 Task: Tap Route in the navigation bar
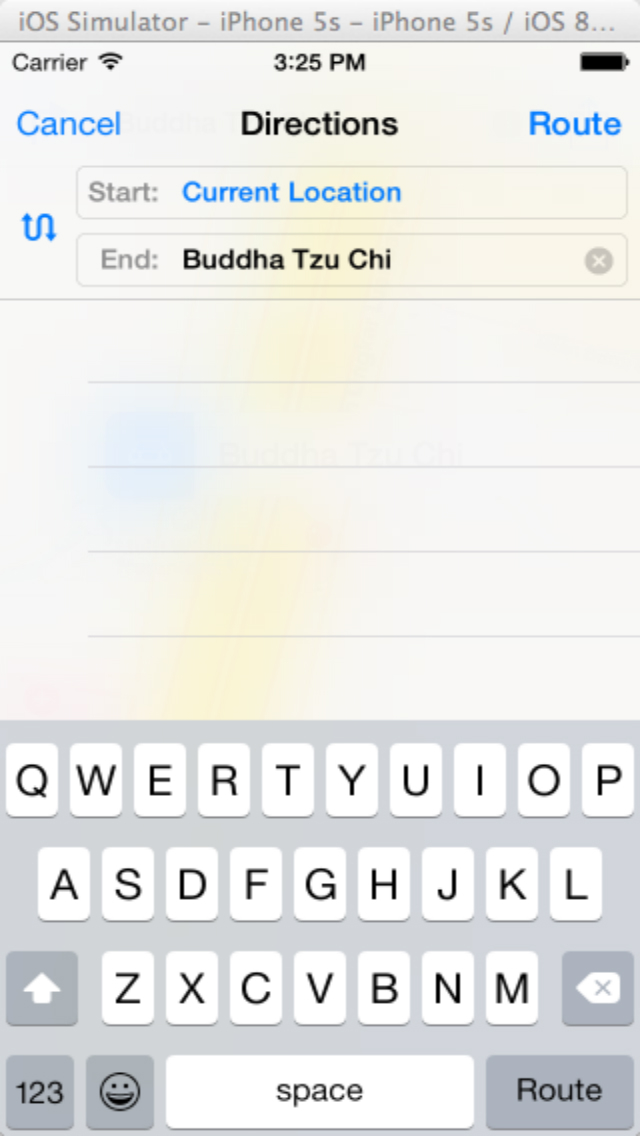tap(575, 124)
